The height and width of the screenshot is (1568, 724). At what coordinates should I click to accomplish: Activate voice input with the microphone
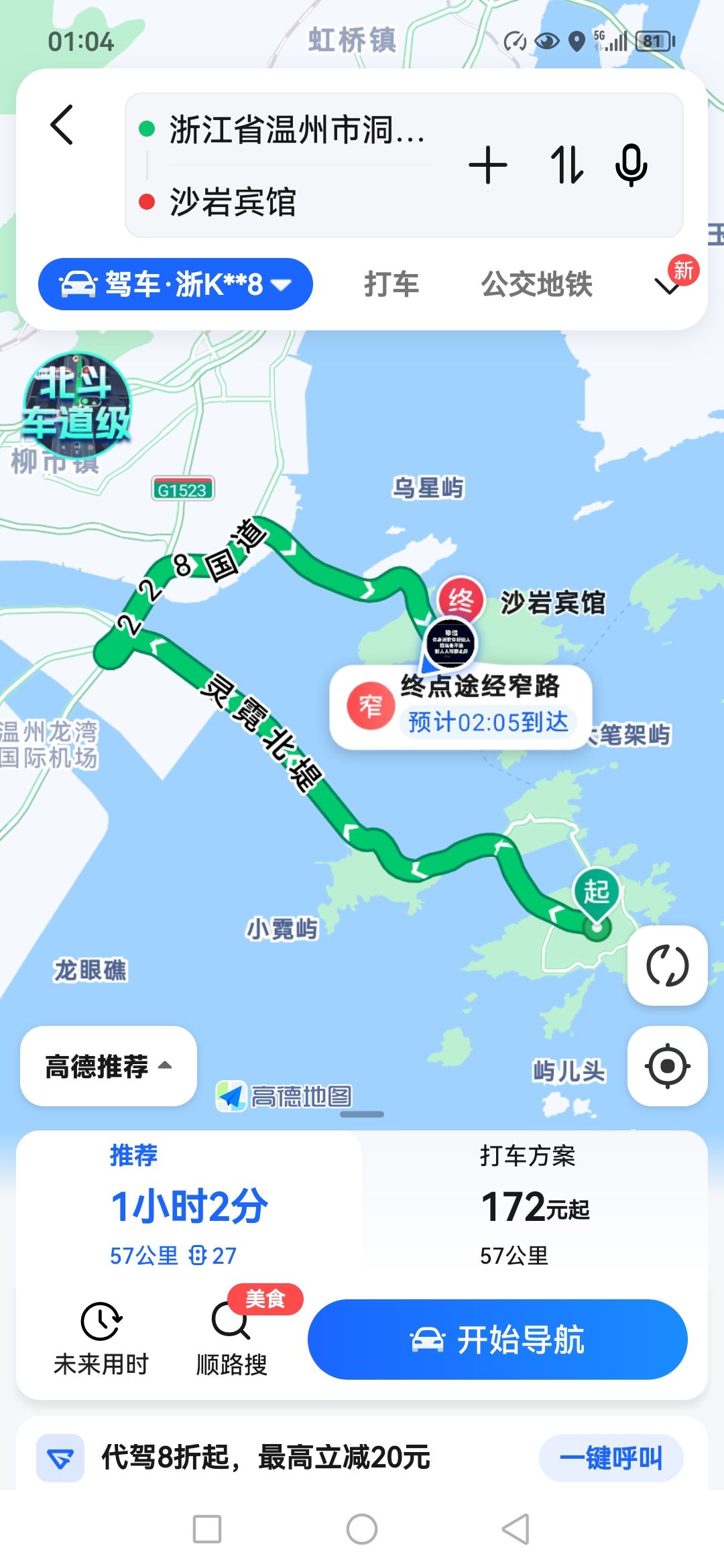click(x=631, y=165)
